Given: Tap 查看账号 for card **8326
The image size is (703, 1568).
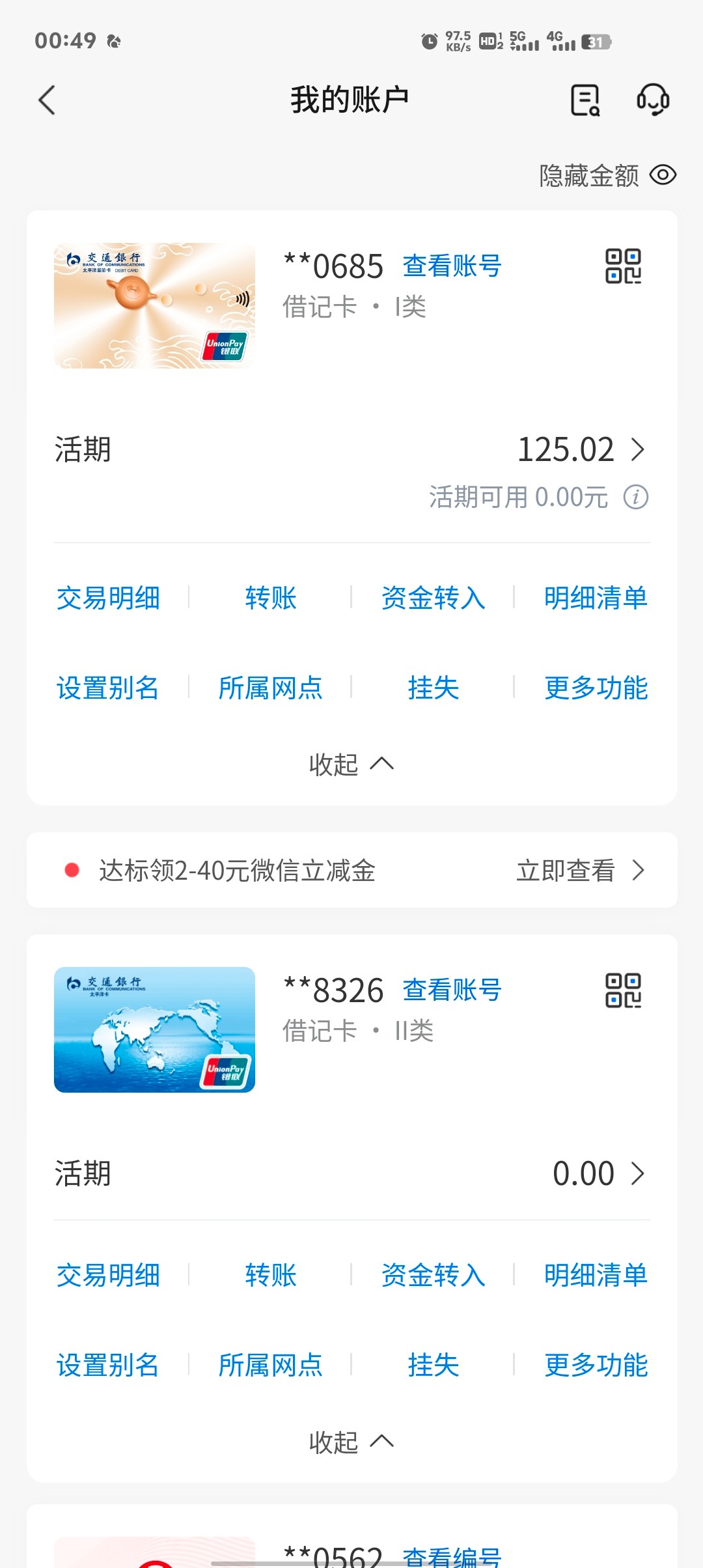Looking at the screenshot, I should (452, 990).
